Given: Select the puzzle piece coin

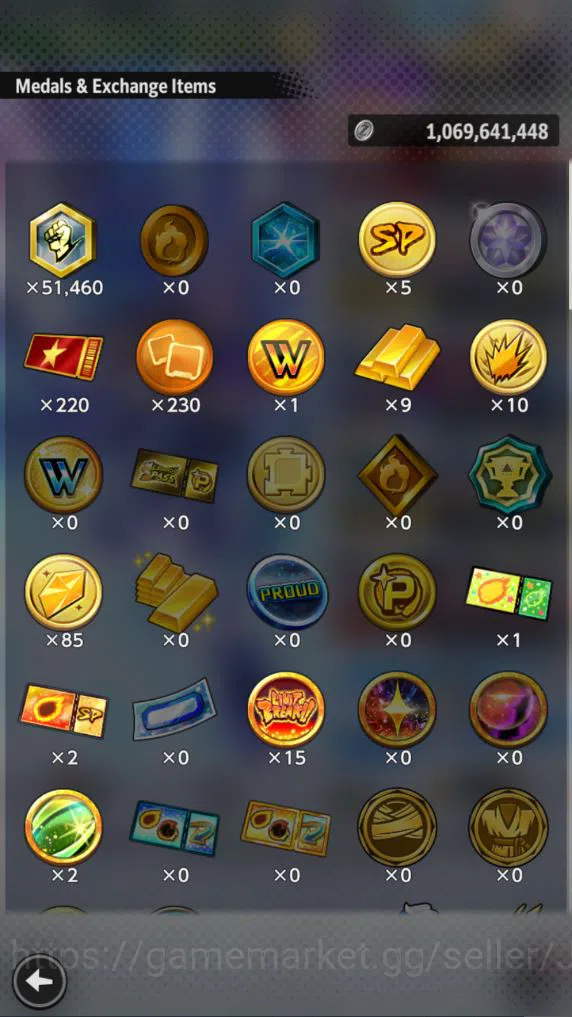Looking at the screenshot, I should click(x=286, y=475).
